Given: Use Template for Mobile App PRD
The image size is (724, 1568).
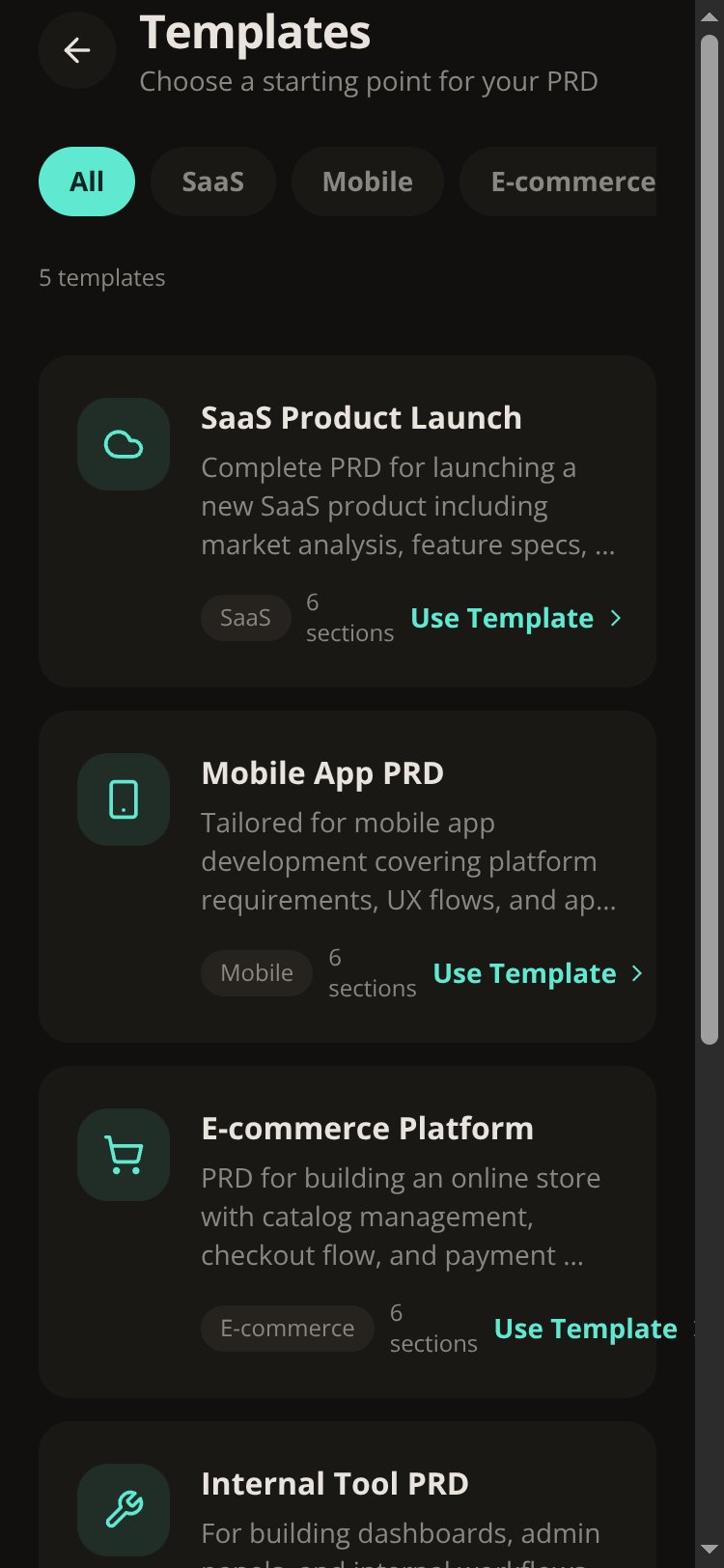Looking at the screenshot, I should coord(539,973).
